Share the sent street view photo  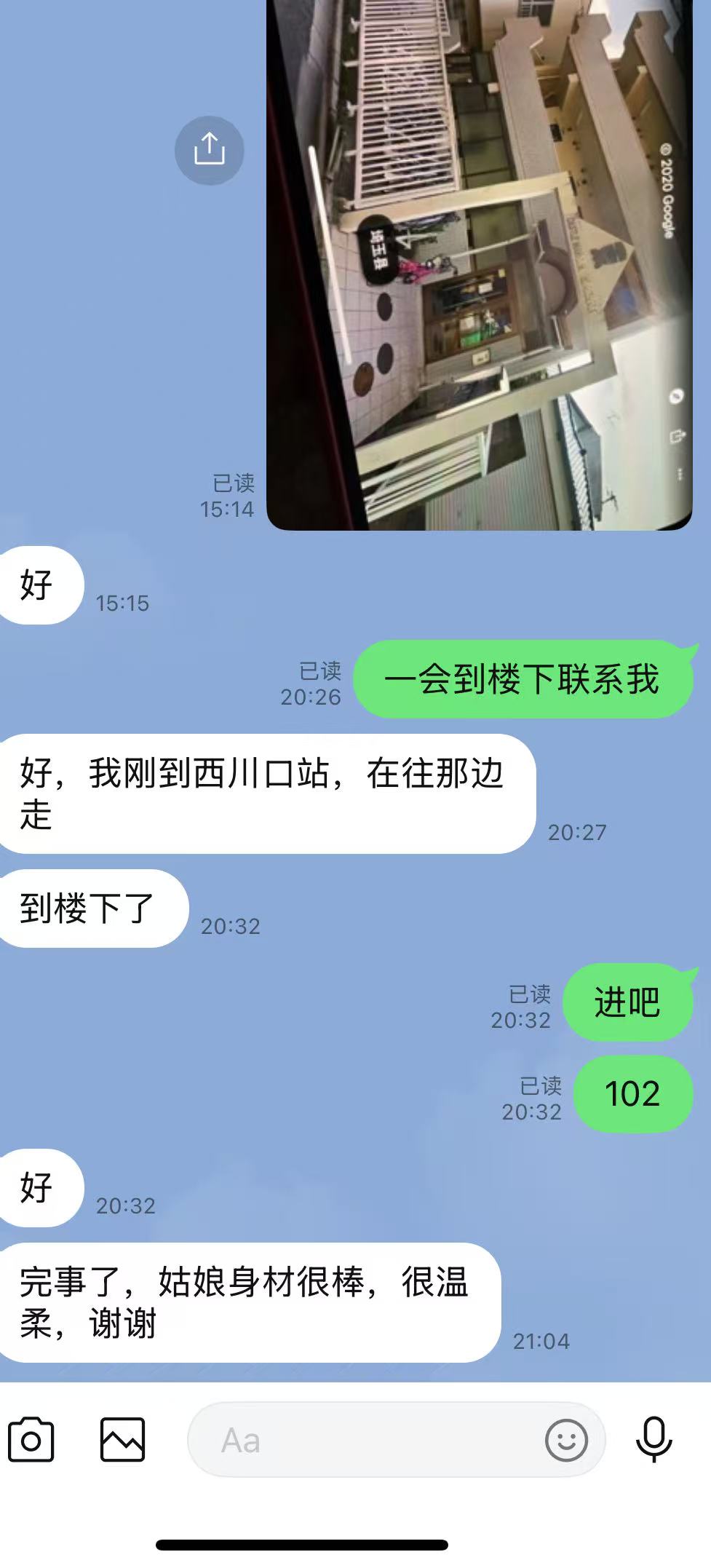[x=209, y=150]
